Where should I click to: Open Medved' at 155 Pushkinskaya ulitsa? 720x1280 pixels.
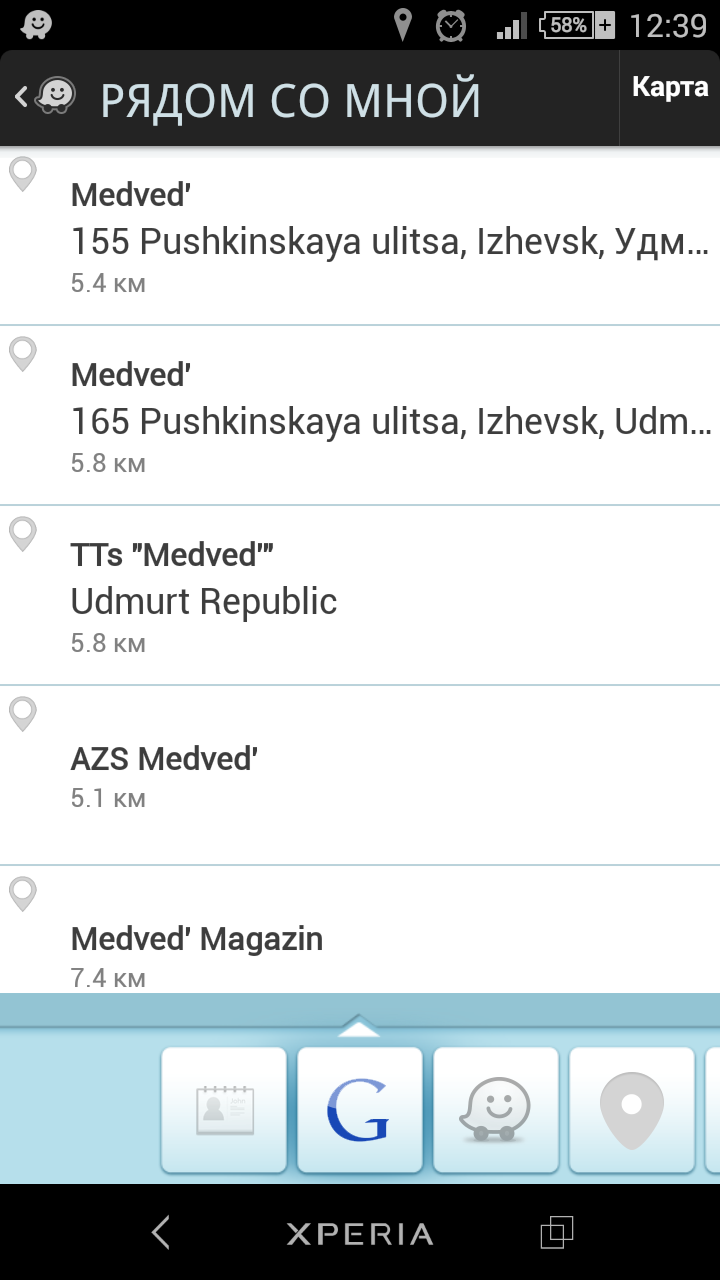[360, 236]
